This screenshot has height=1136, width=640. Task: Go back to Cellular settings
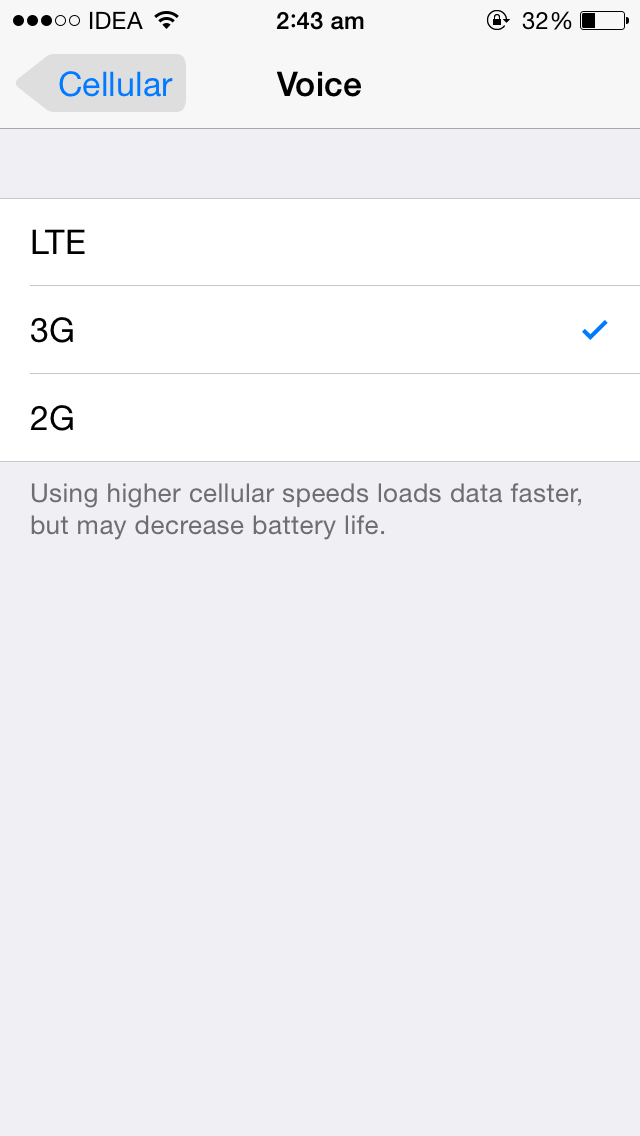(x=101, y=84)
